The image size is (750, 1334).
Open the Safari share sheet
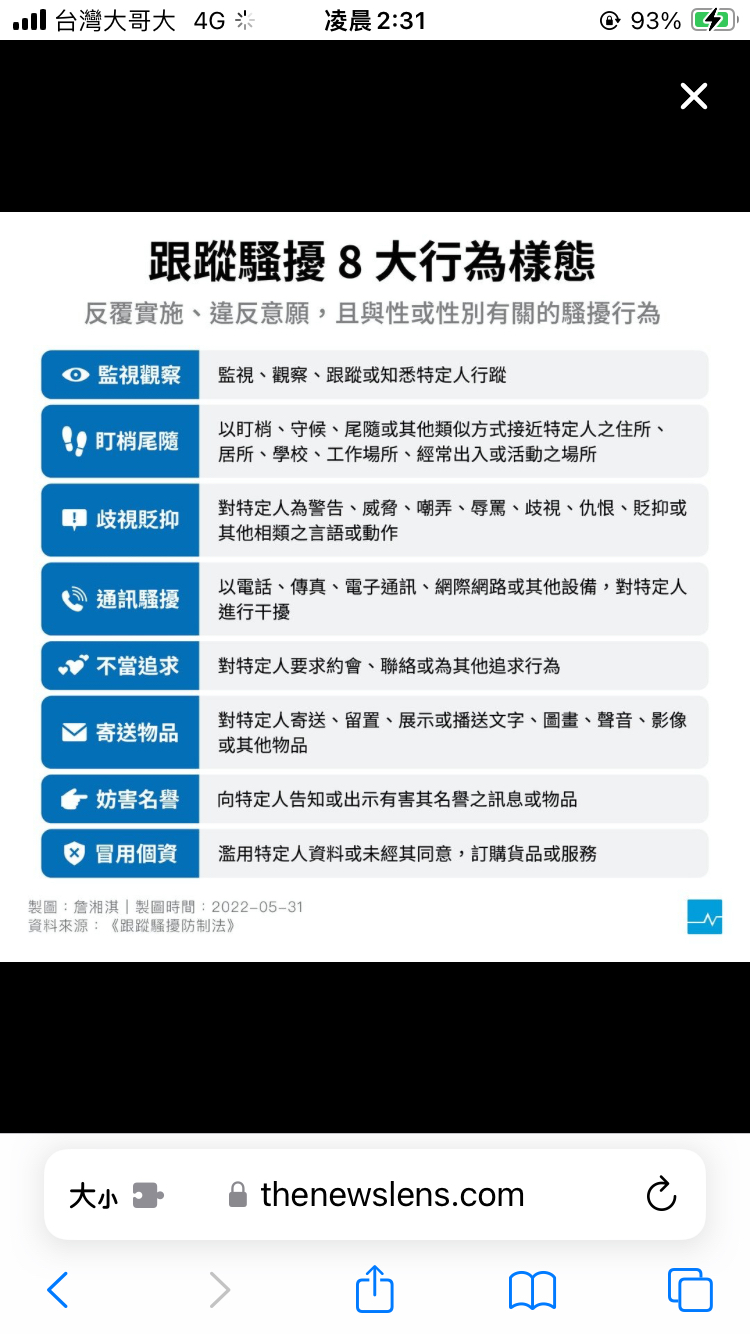(375, 1288)
